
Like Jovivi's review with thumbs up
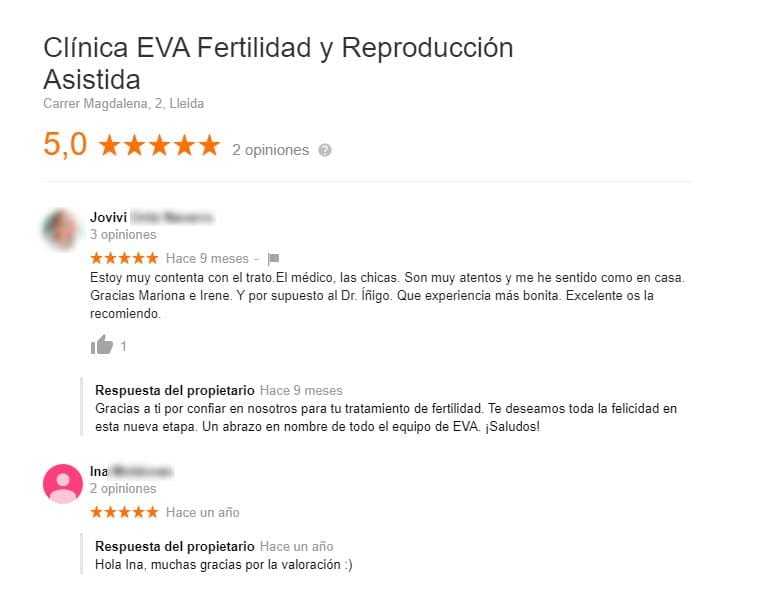click(102, 346)
